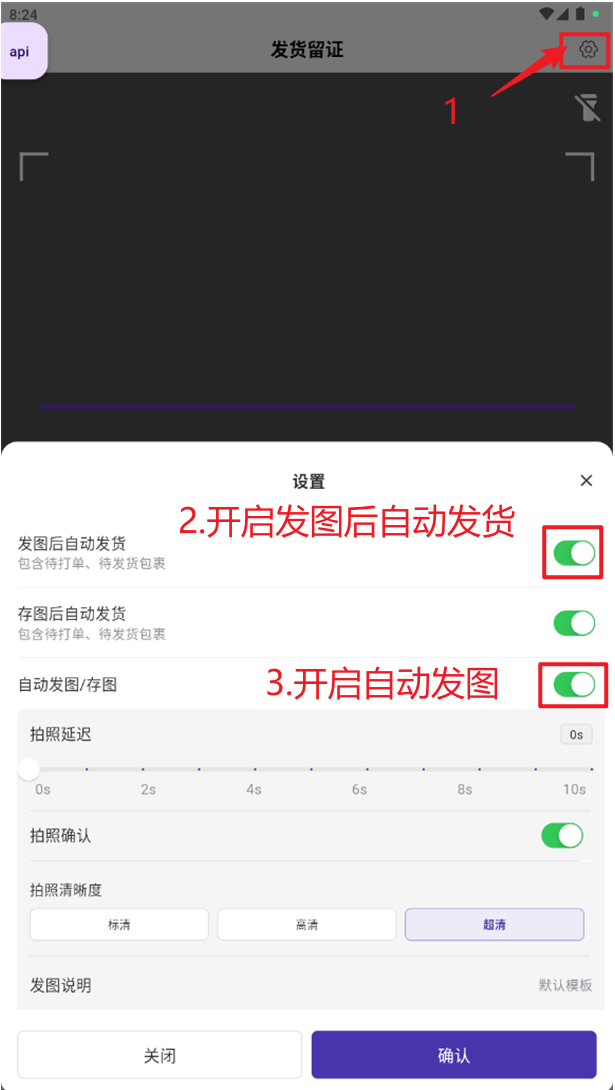The image size is (615, 1090).
Task: Toggle 发图后自动发货 switch
Action: 574,553
